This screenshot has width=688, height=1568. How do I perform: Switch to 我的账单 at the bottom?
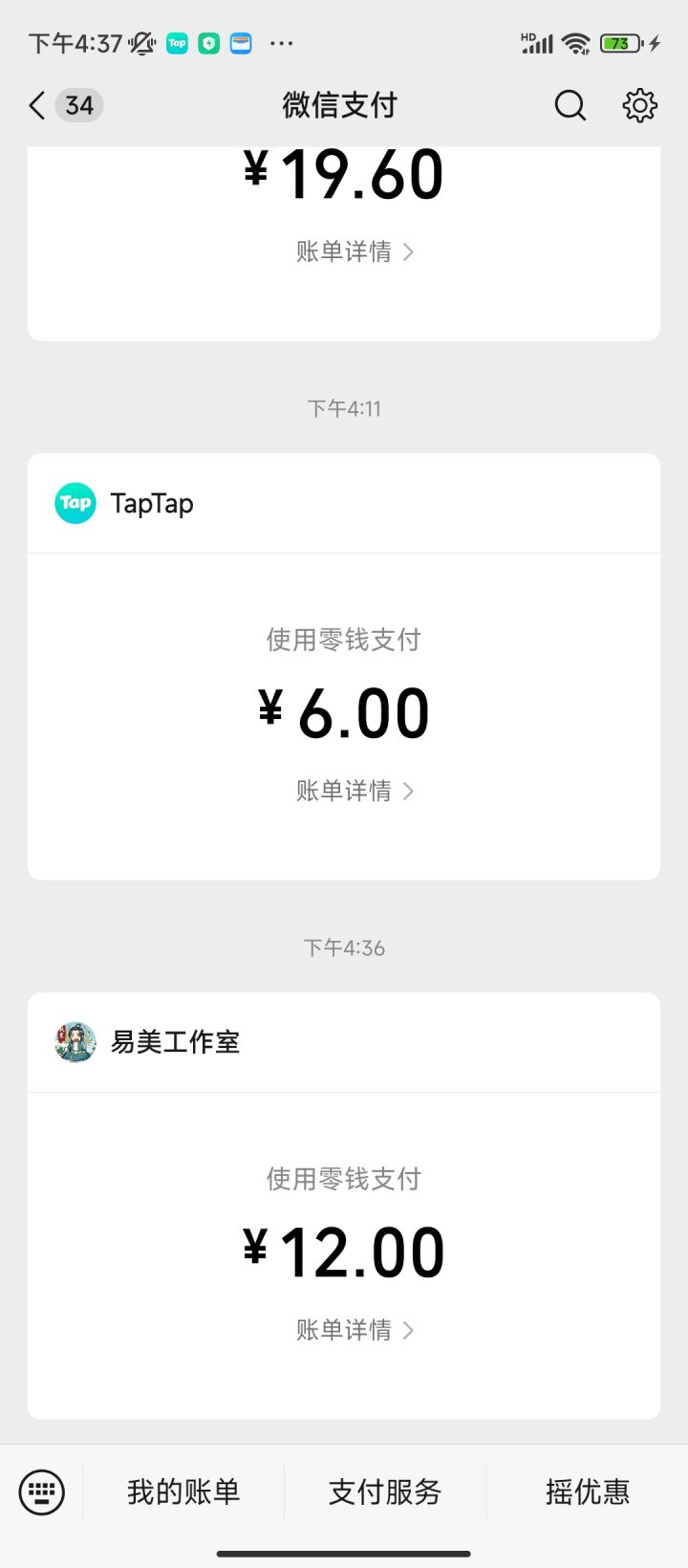coord(184,1492)
